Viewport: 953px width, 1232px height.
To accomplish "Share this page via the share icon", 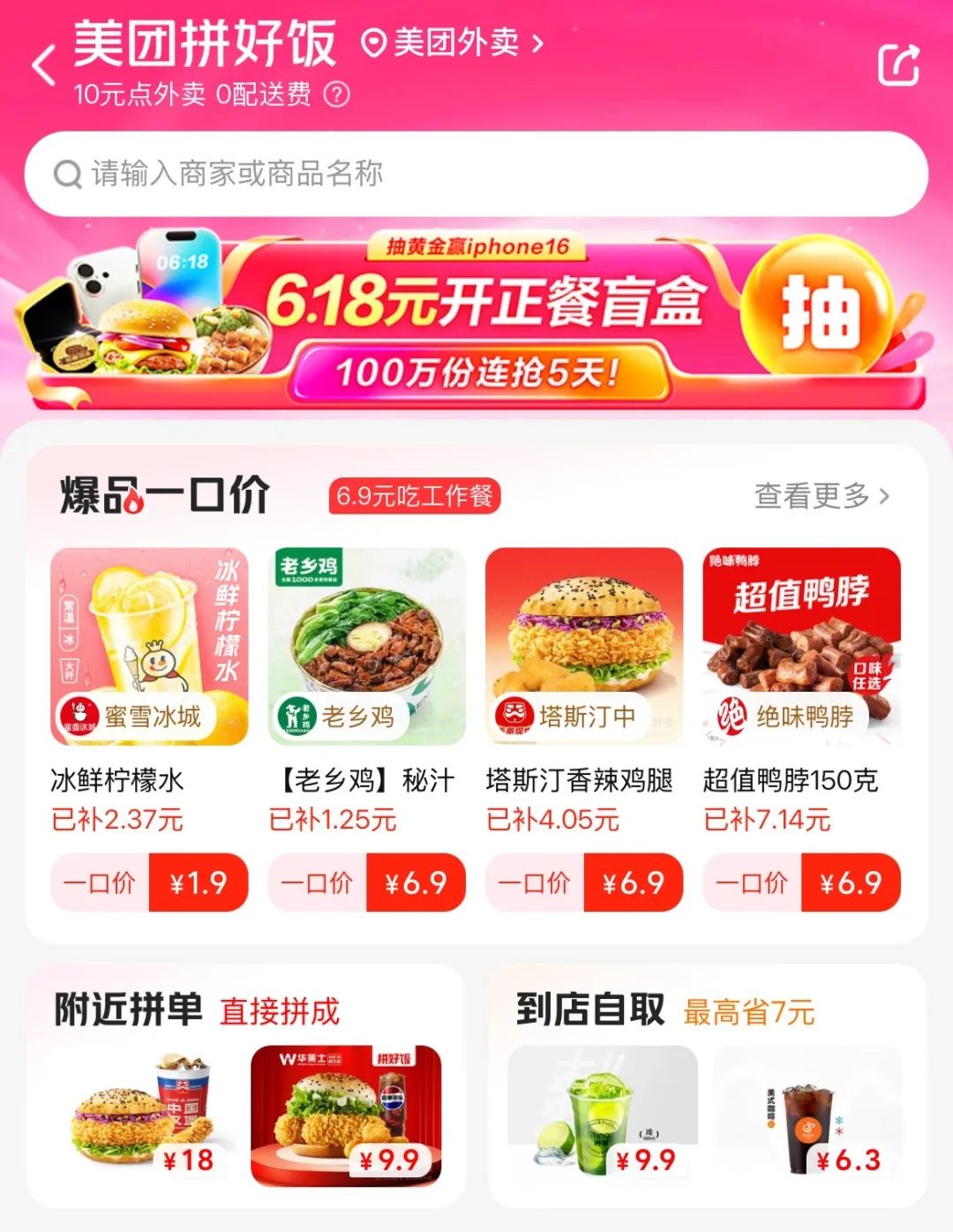I will tap(898, 64).
